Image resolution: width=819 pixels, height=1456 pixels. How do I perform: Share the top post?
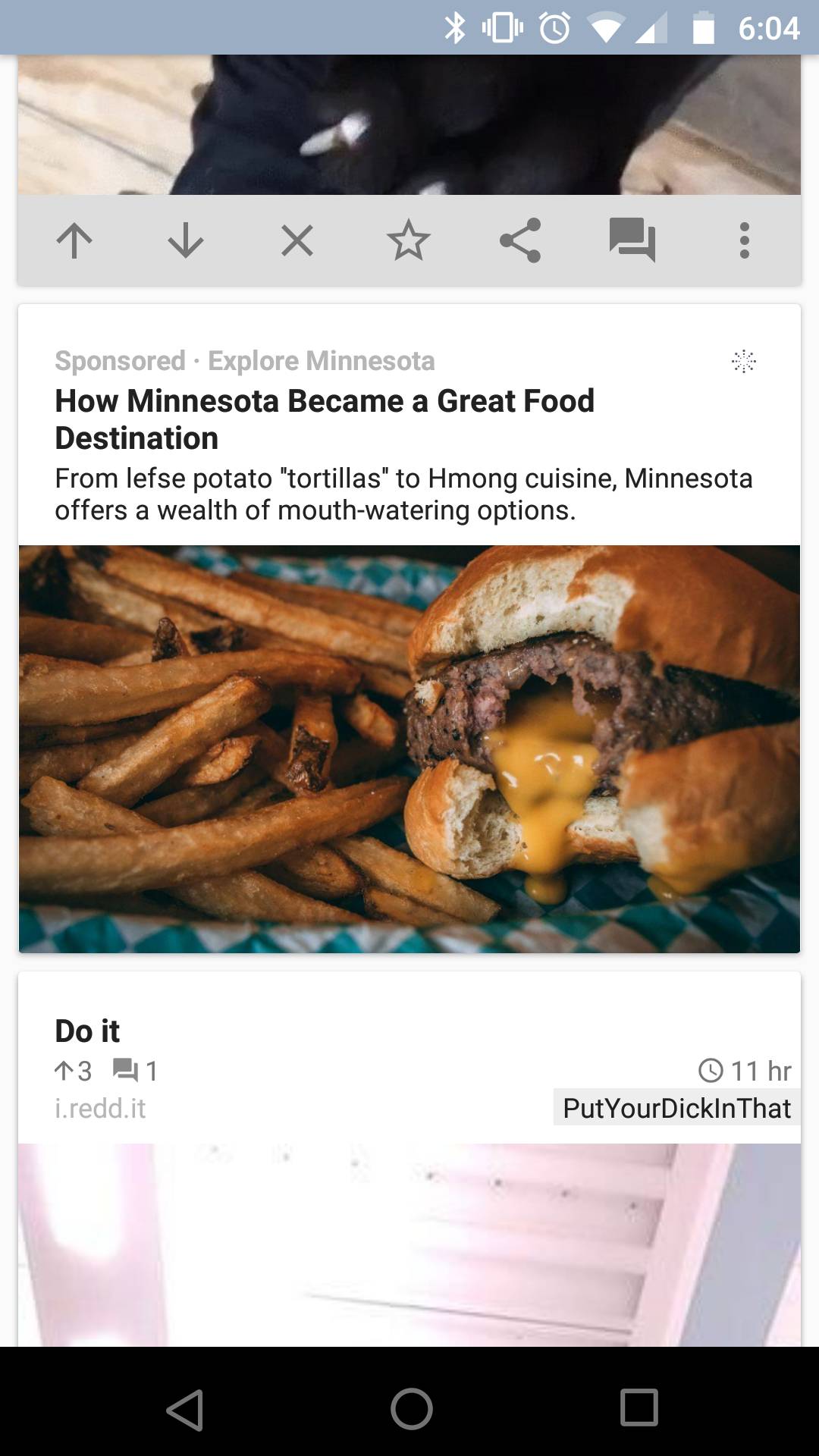coord(520,241)
